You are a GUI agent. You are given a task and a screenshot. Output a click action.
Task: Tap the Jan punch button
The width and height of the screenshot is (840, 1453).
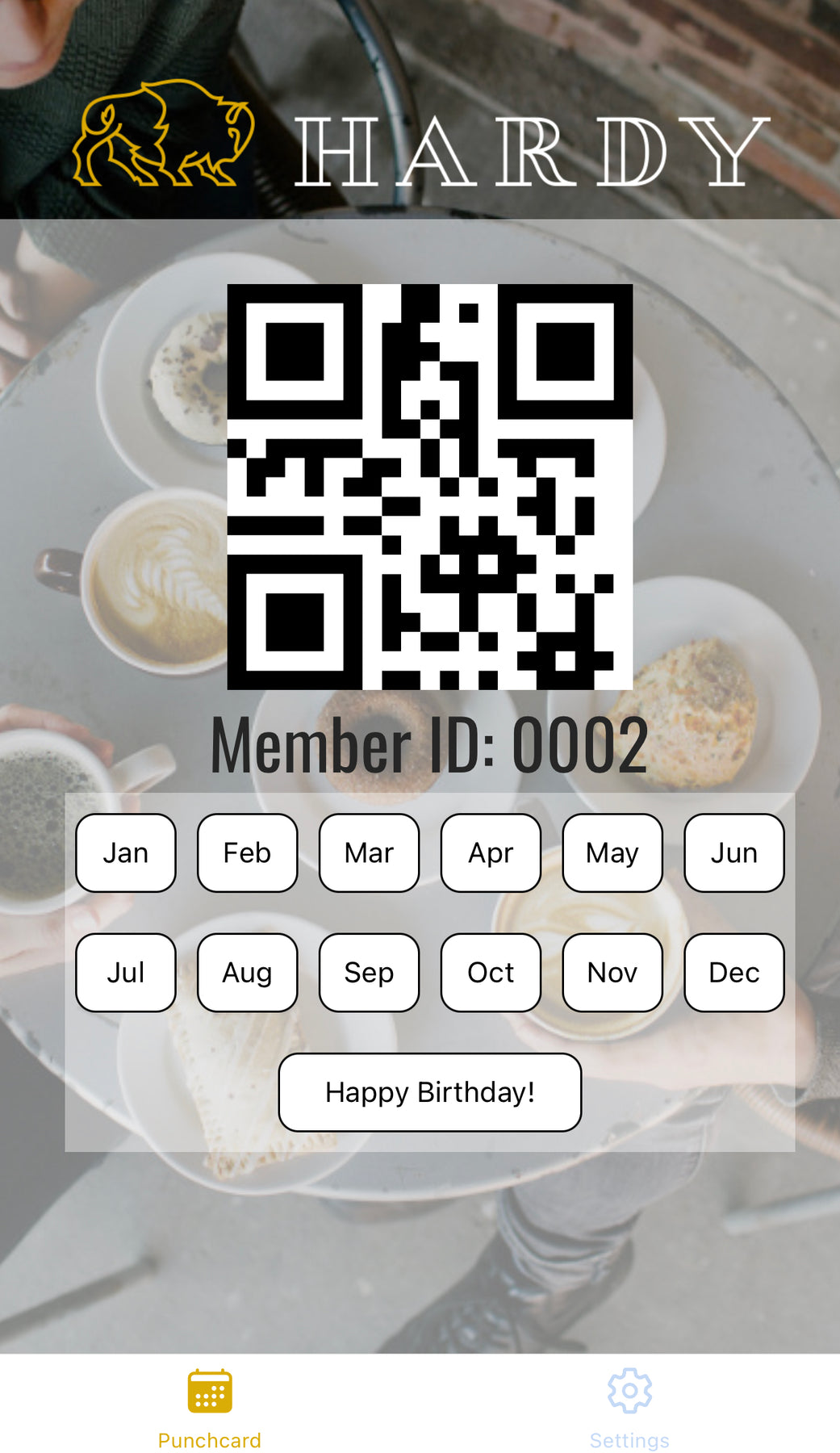pos(126,852)
